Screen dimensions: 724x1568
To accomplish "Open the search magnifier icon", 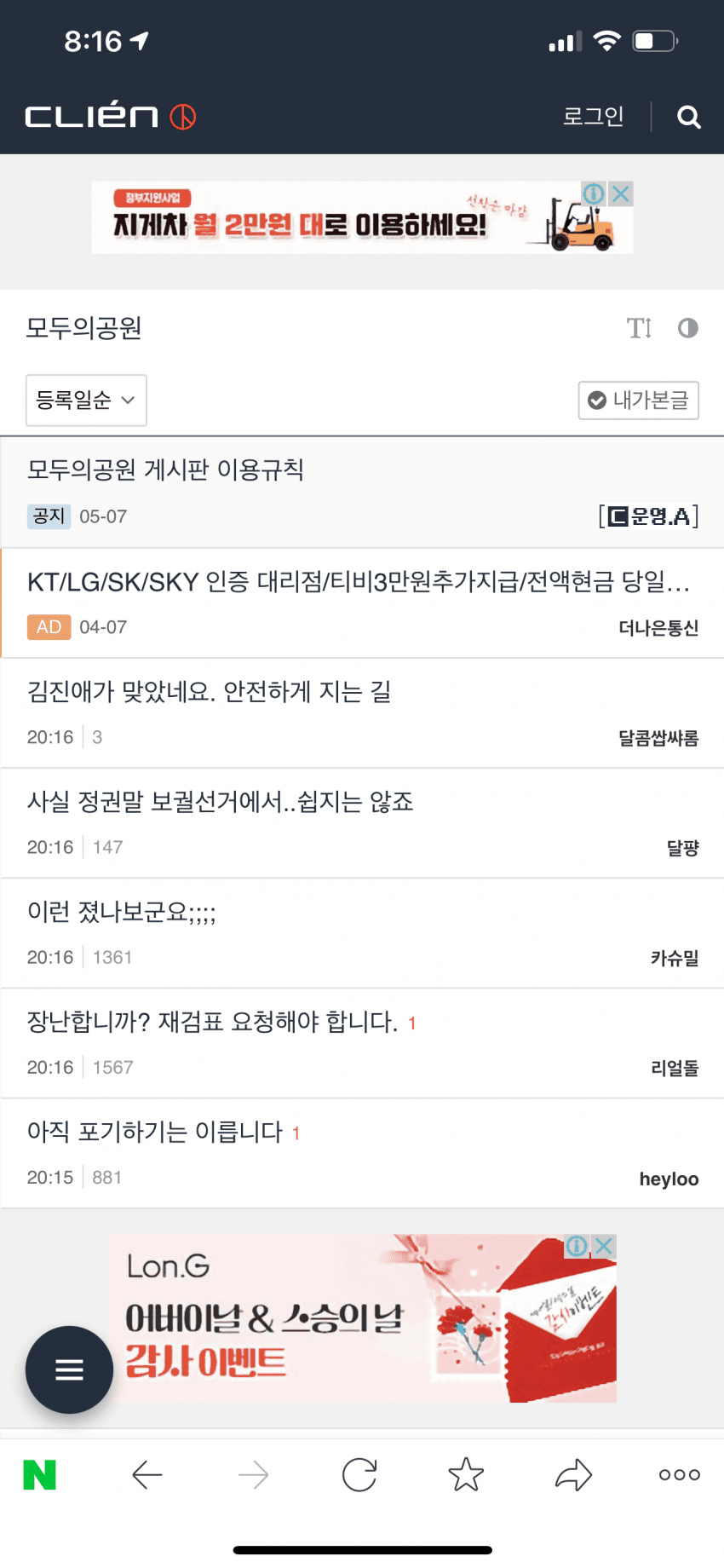I will [688, 117].
